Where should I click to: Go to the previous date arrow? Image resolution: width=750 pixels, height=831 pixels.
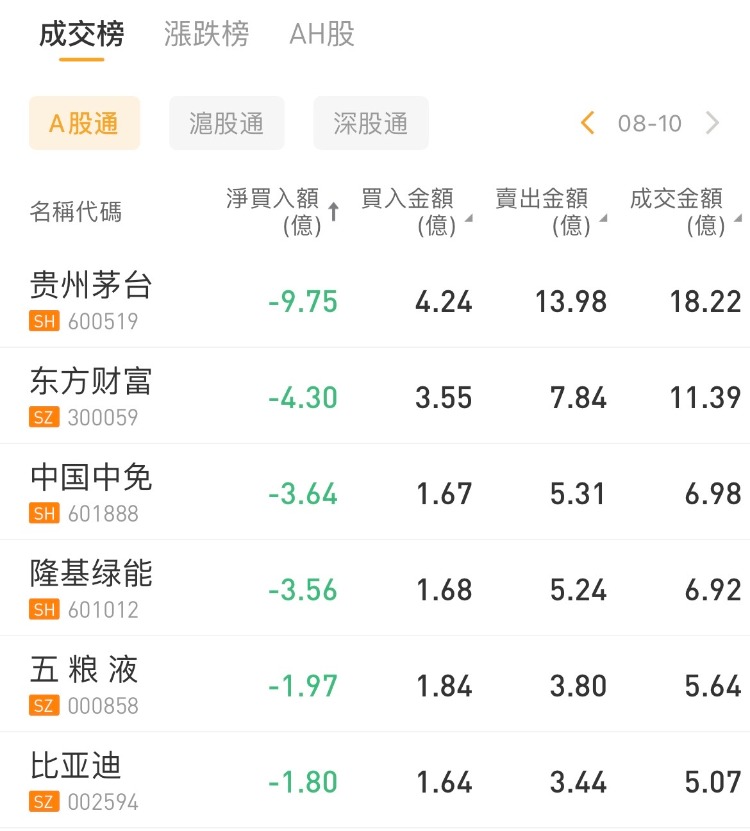[588, 123]
